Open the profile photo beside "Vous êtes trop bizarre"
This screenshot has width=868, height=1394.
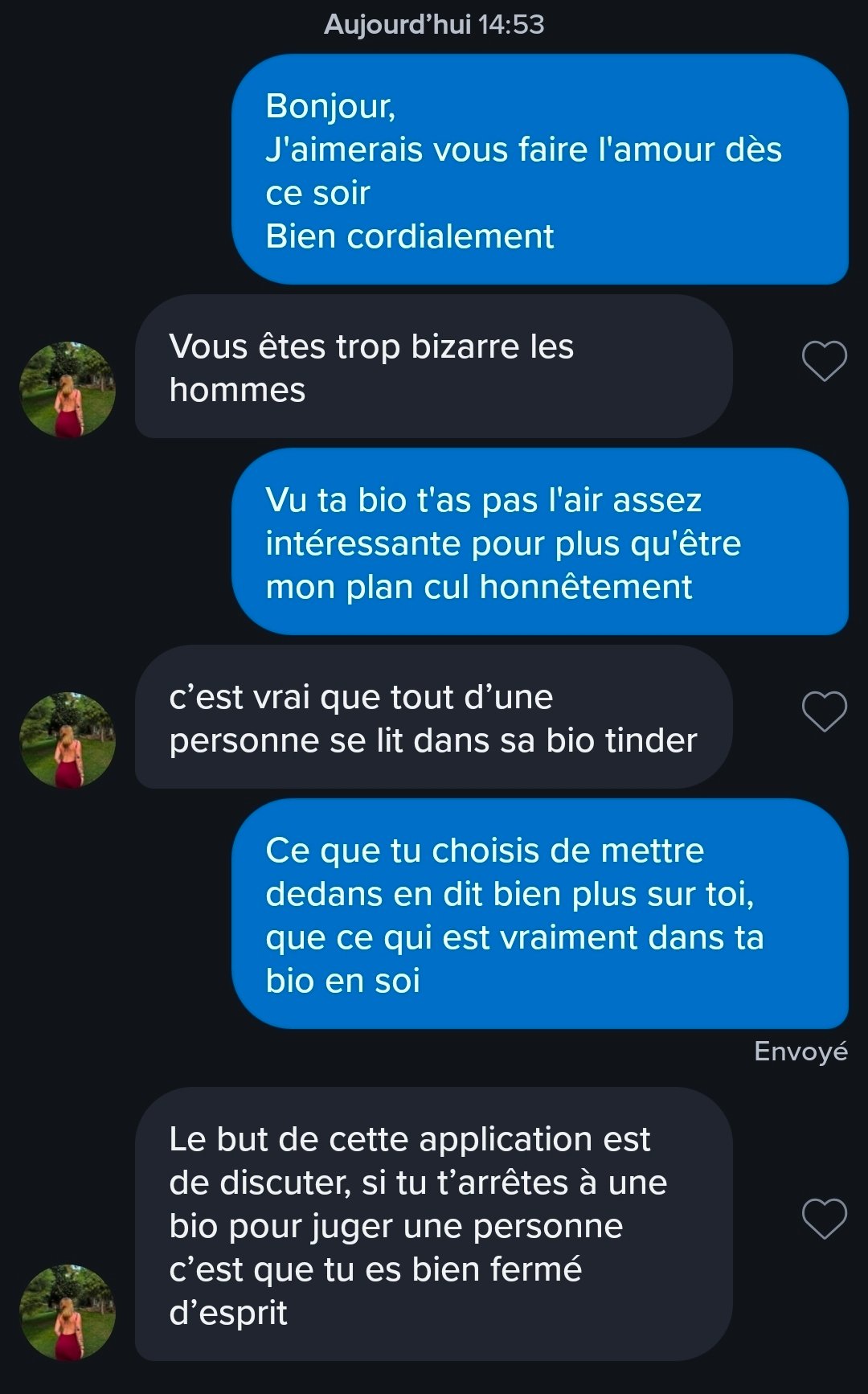[68, 390]
